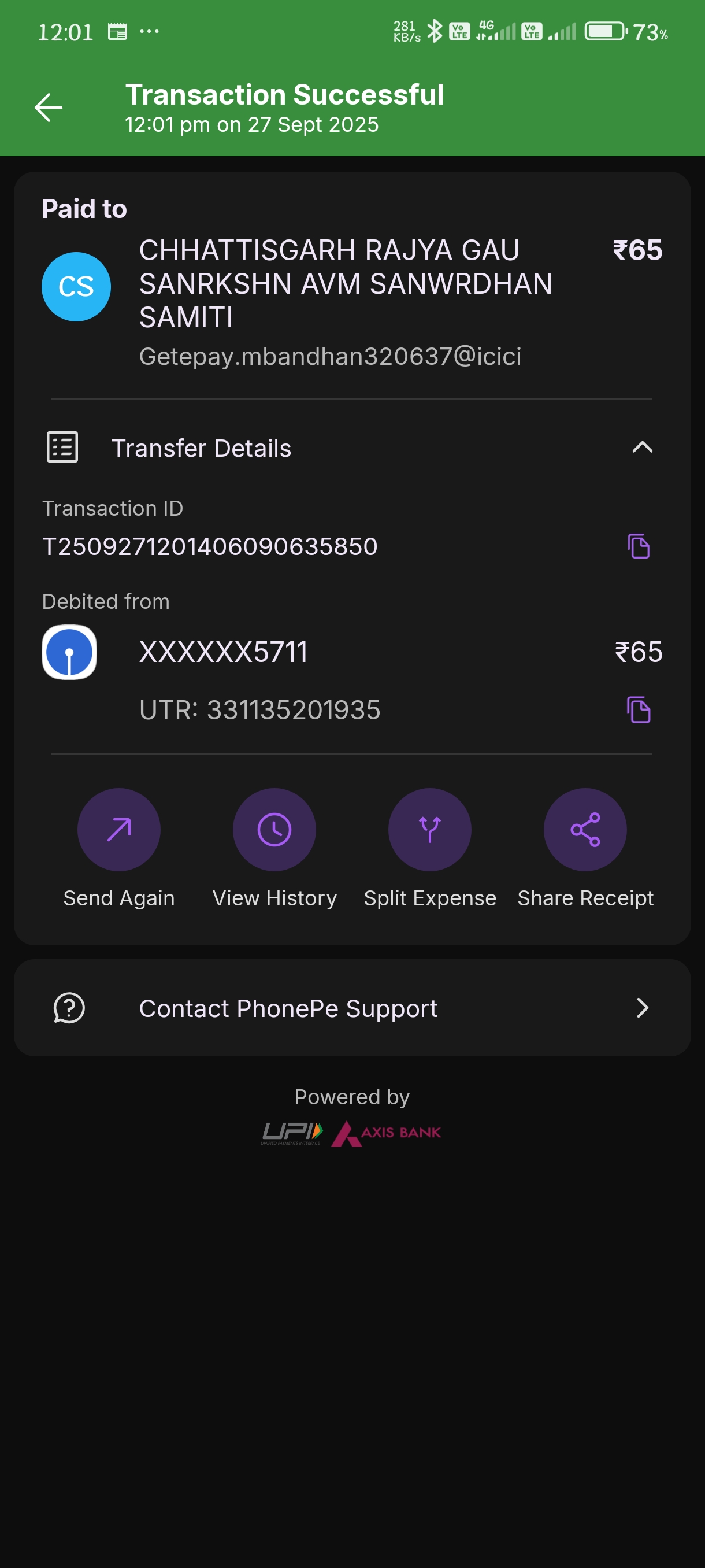
Task: Collapse the Transfer Details section
Action: click(642, 448)
